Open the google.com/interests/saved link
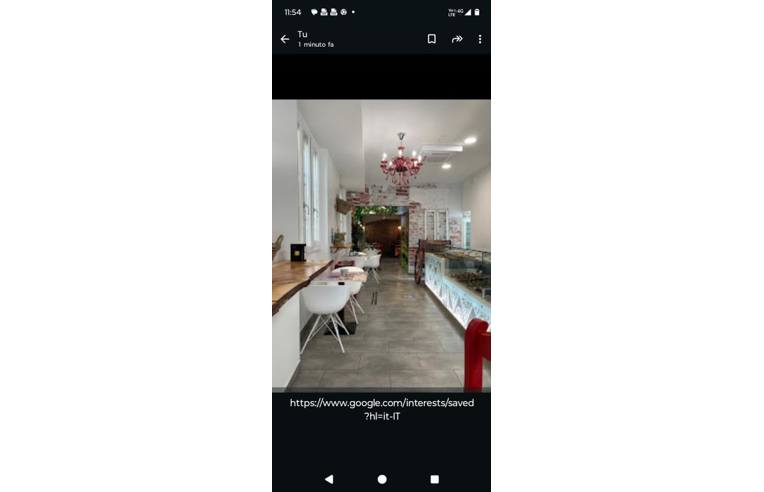This screenshot has height=492, width=764. [381, 408]
